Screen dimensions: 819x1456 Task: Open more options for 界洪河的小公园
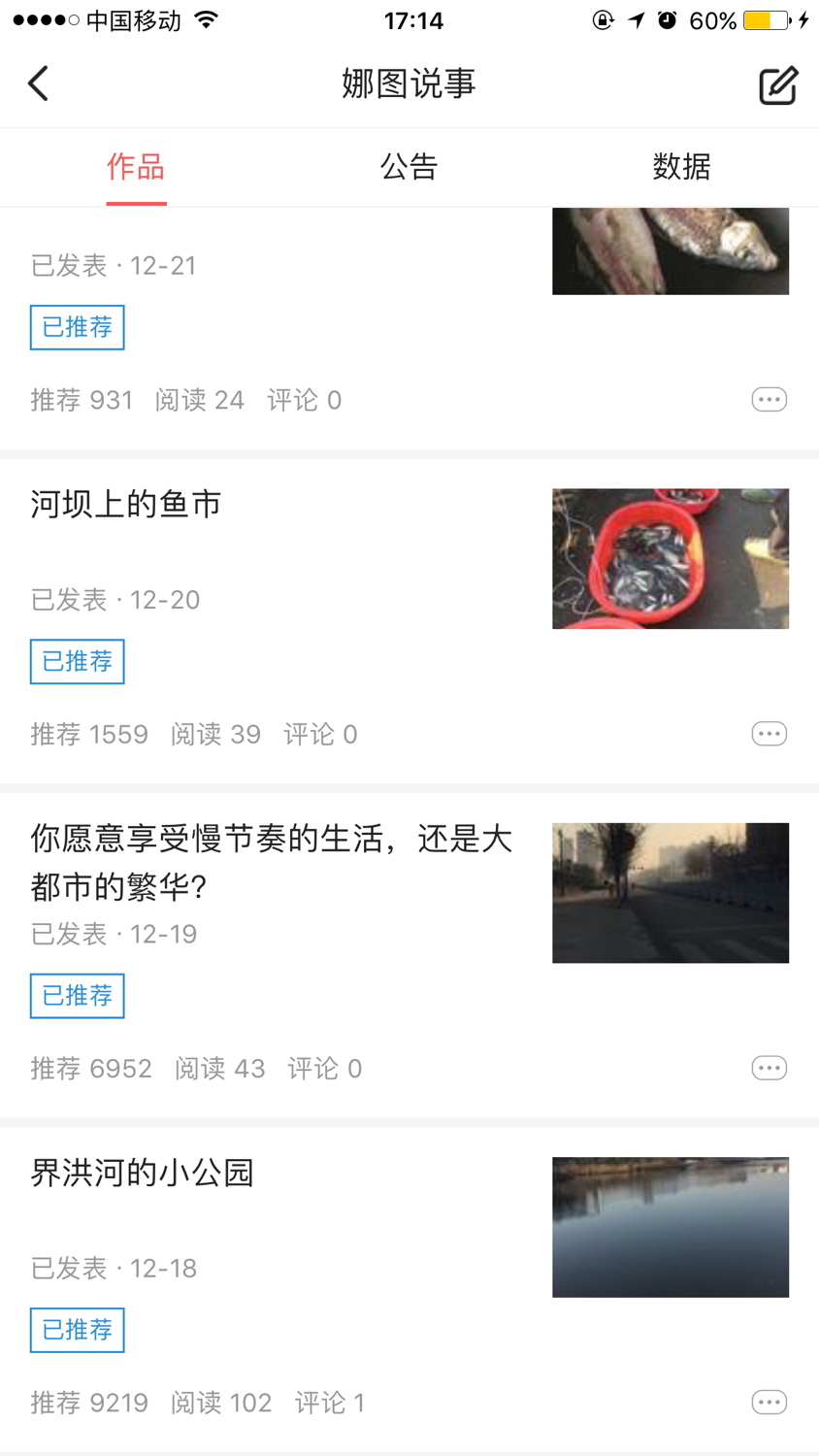(x=769, y=1402)
